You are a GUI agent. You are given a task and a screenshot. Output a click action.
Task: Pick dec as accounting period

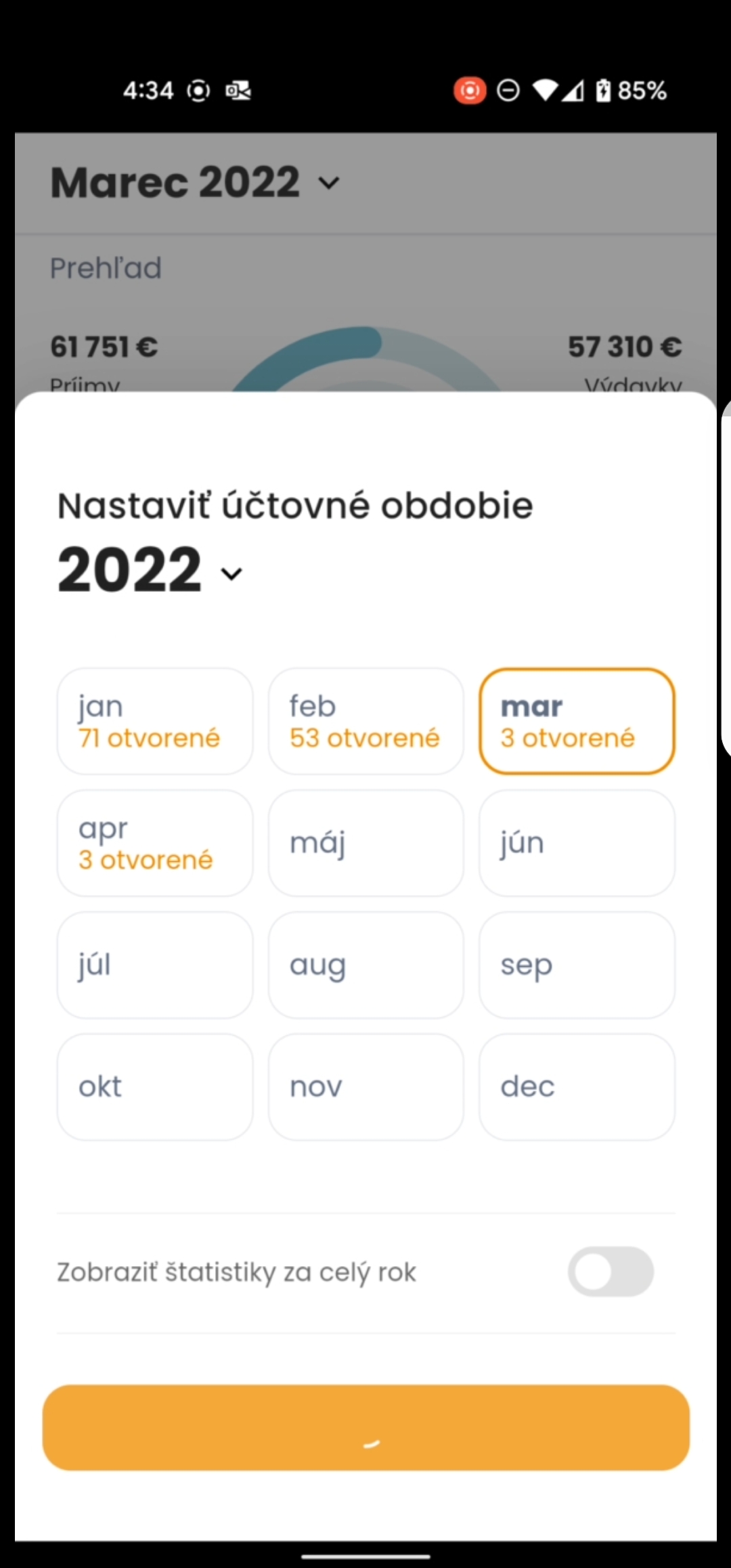(577, 1087)
